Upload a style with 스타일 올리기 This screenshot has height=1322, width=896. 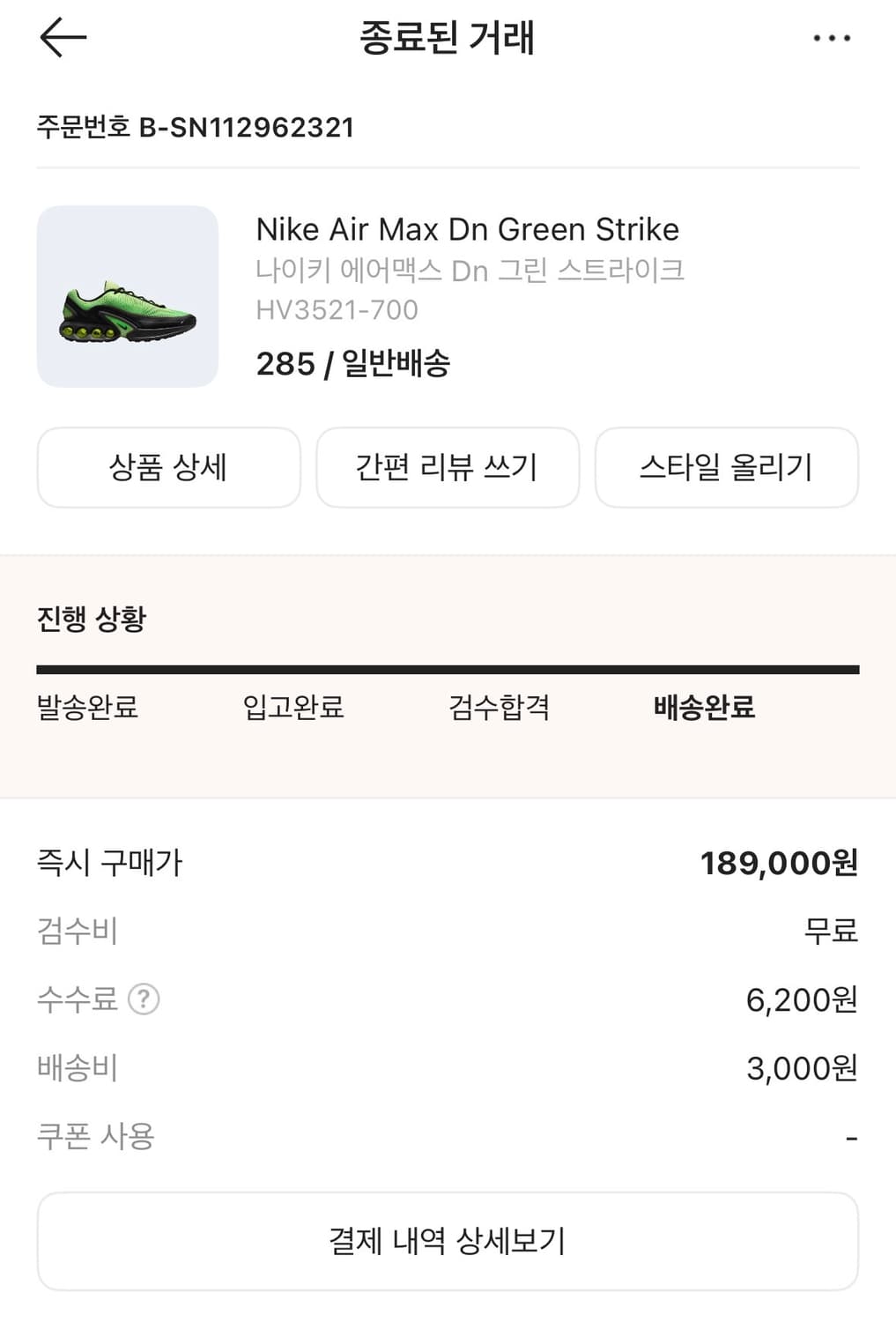(x=726, y=467)
